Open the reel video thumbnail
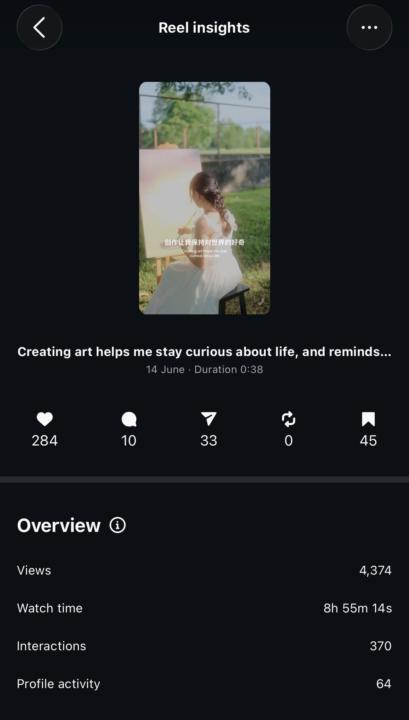Viewport: 409px width, 720px height. point(205,198)
